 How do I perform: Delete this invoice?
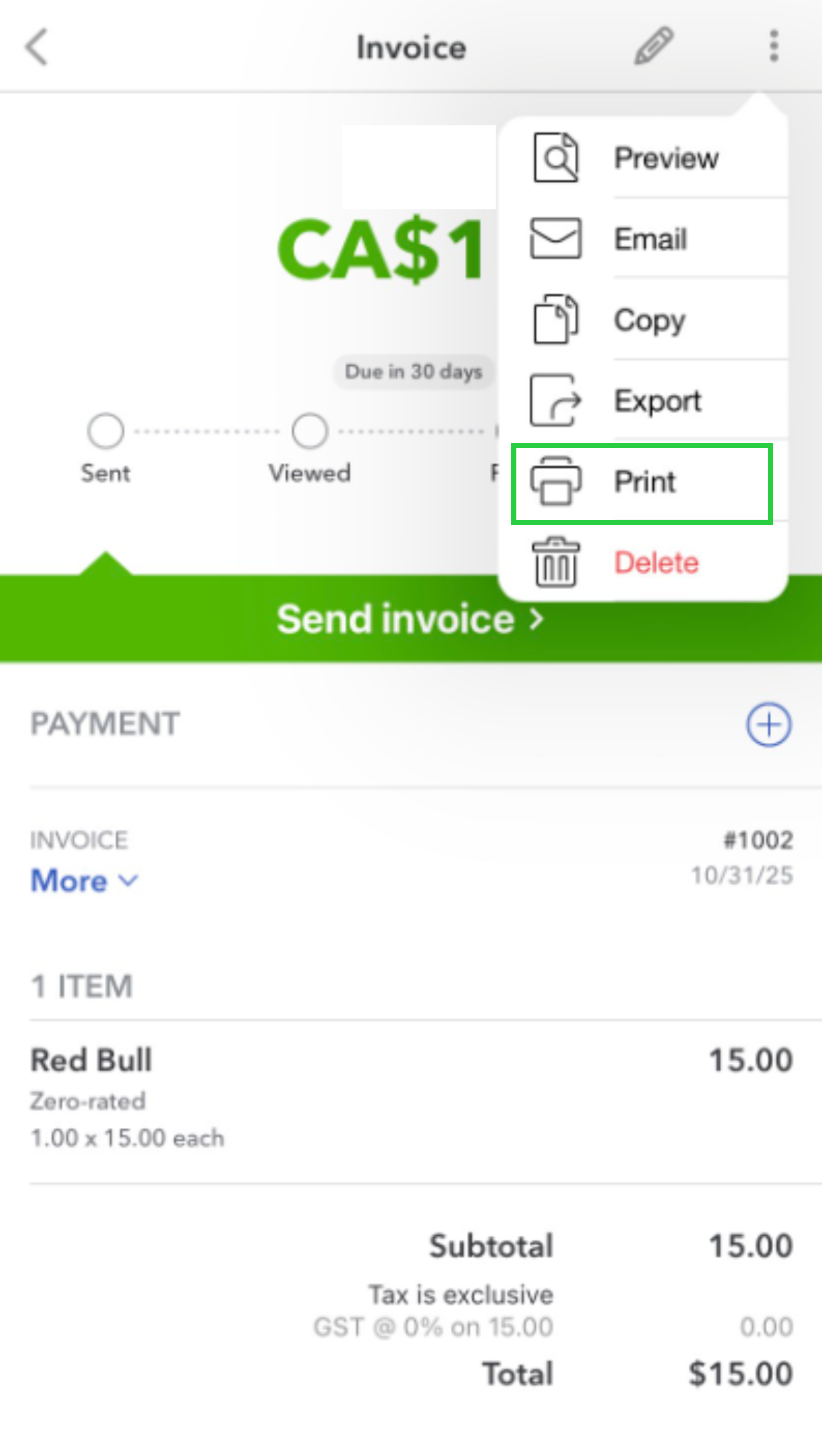[x=642, y=563]
